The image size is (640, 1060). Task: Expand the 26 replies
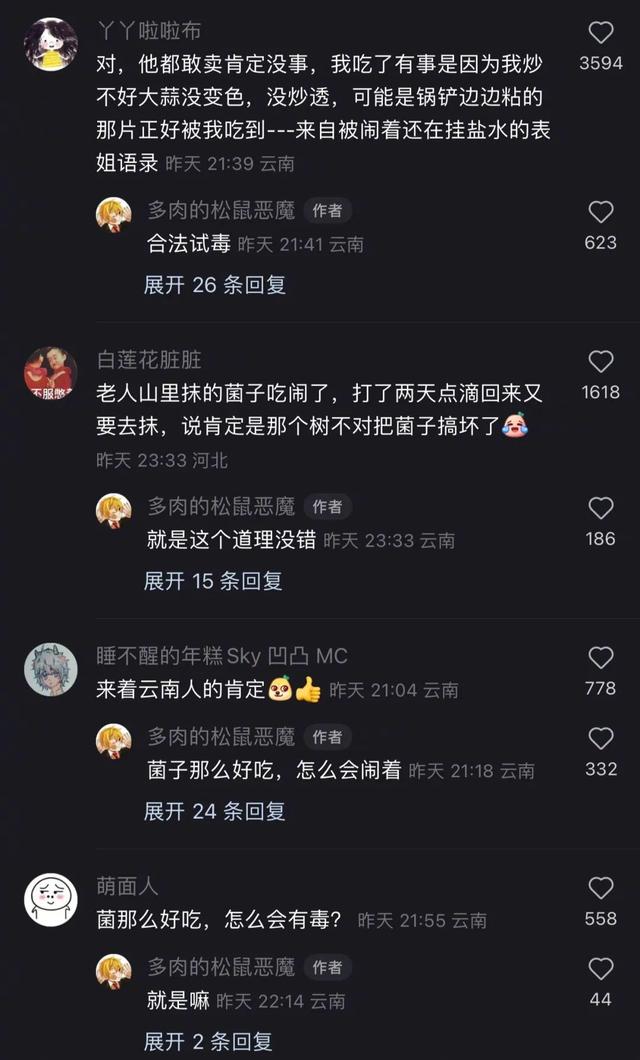coord(214,285)
